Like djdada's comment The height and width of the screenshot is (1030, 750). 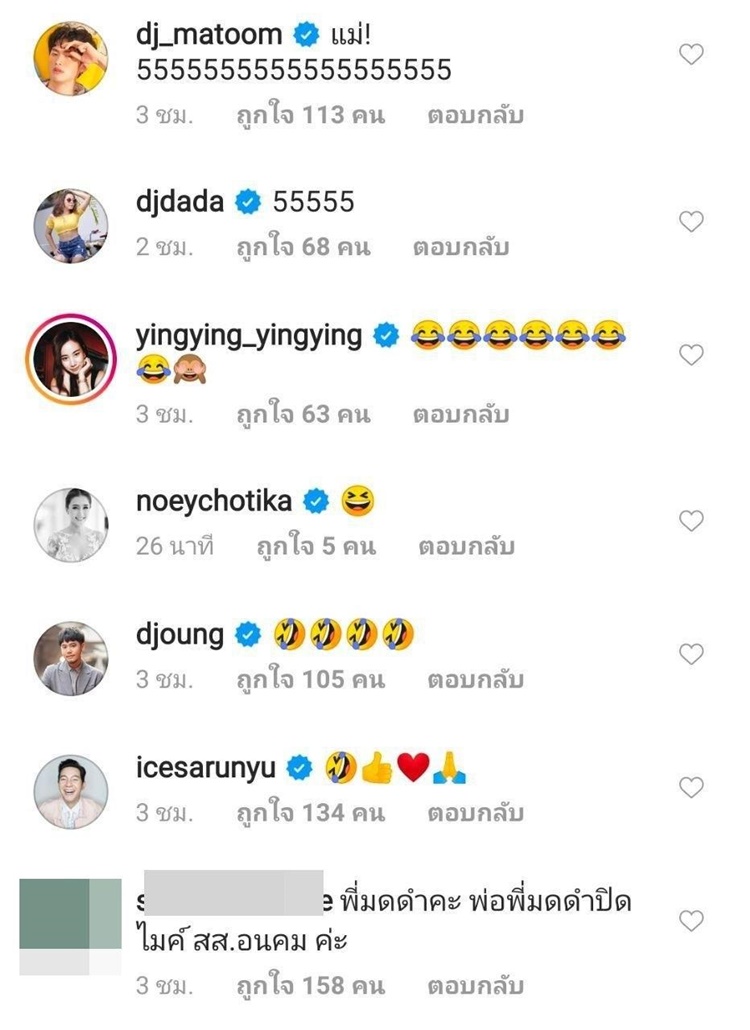point(691,221)
